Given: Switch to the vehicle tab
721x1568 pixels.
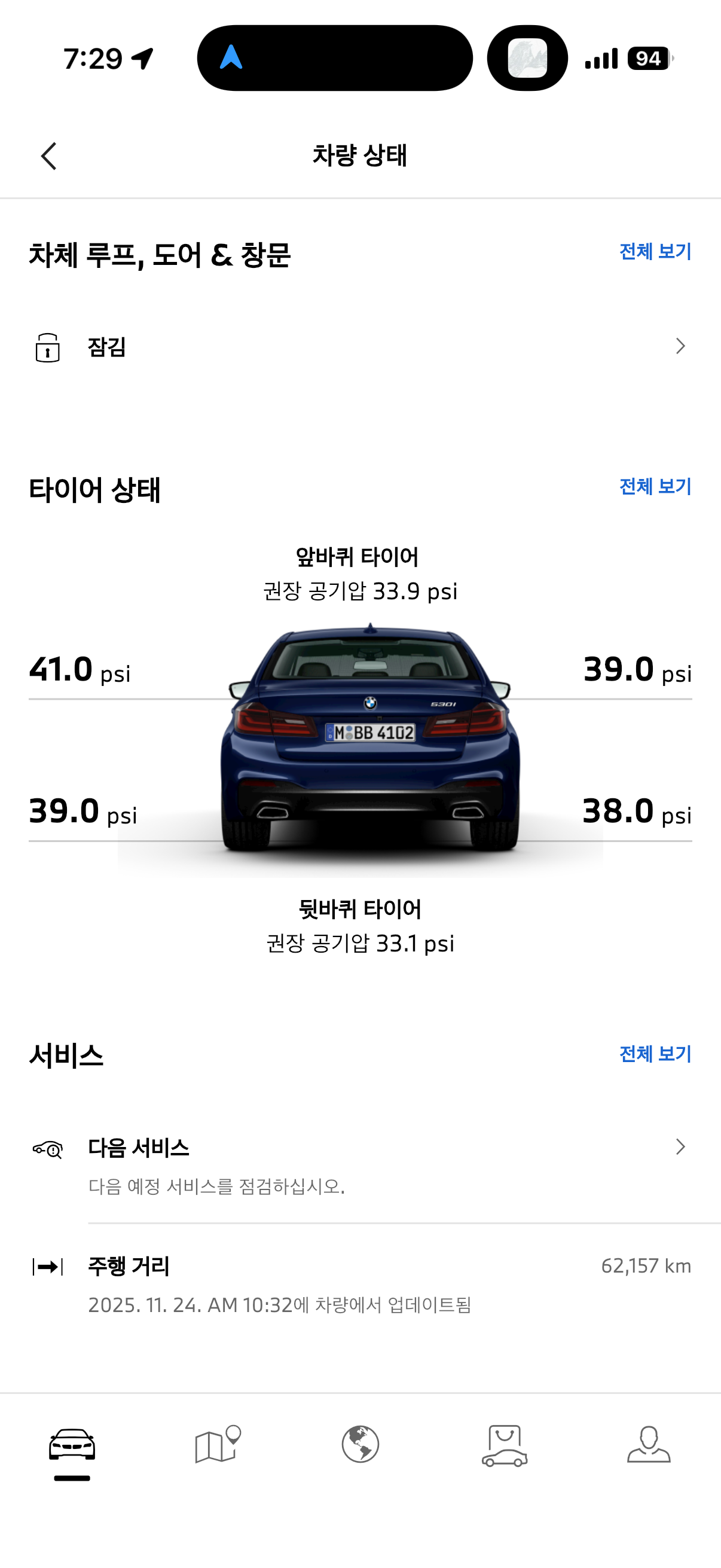Looking at the screenshot, I should coord(72,1446).
